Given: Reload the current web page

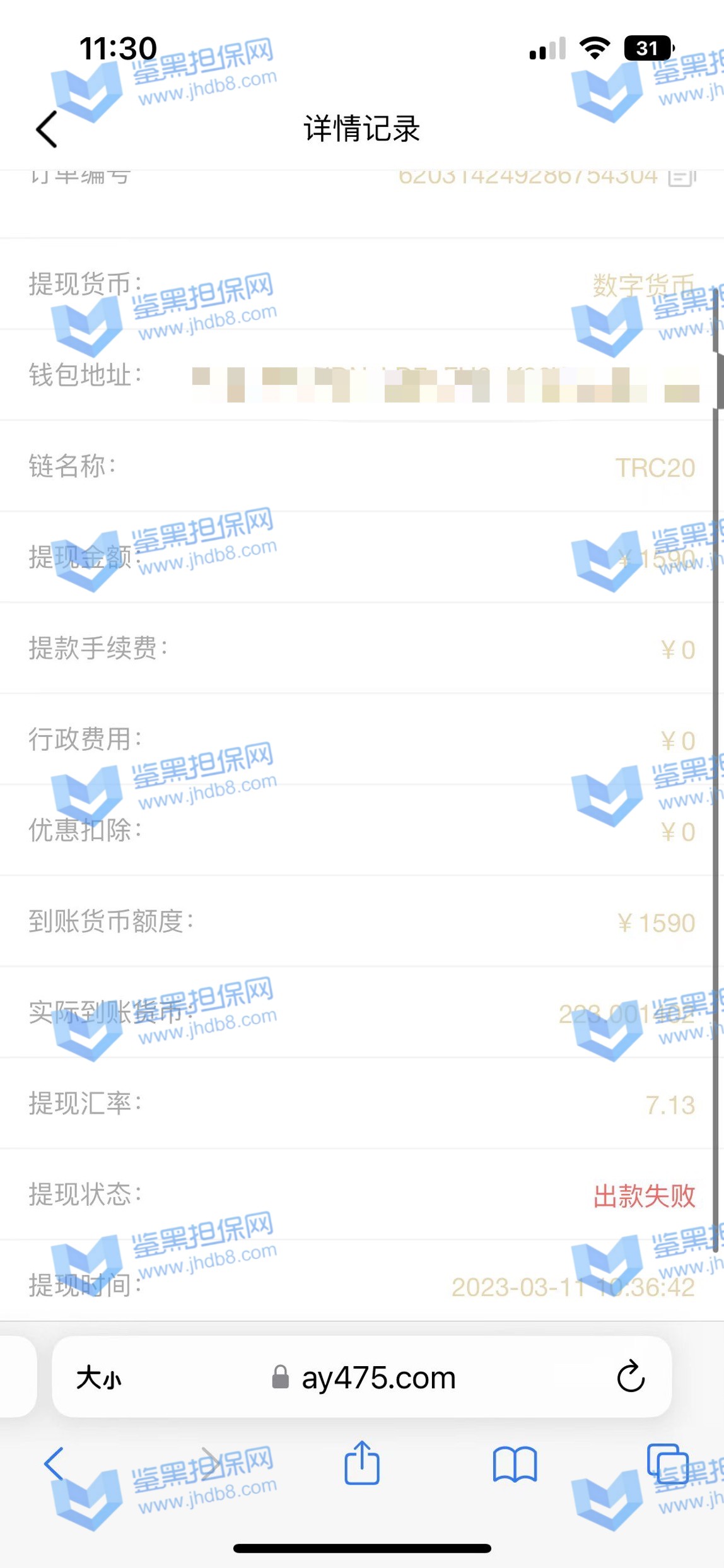Looking at the screenshot, I should coord(630,1377).
